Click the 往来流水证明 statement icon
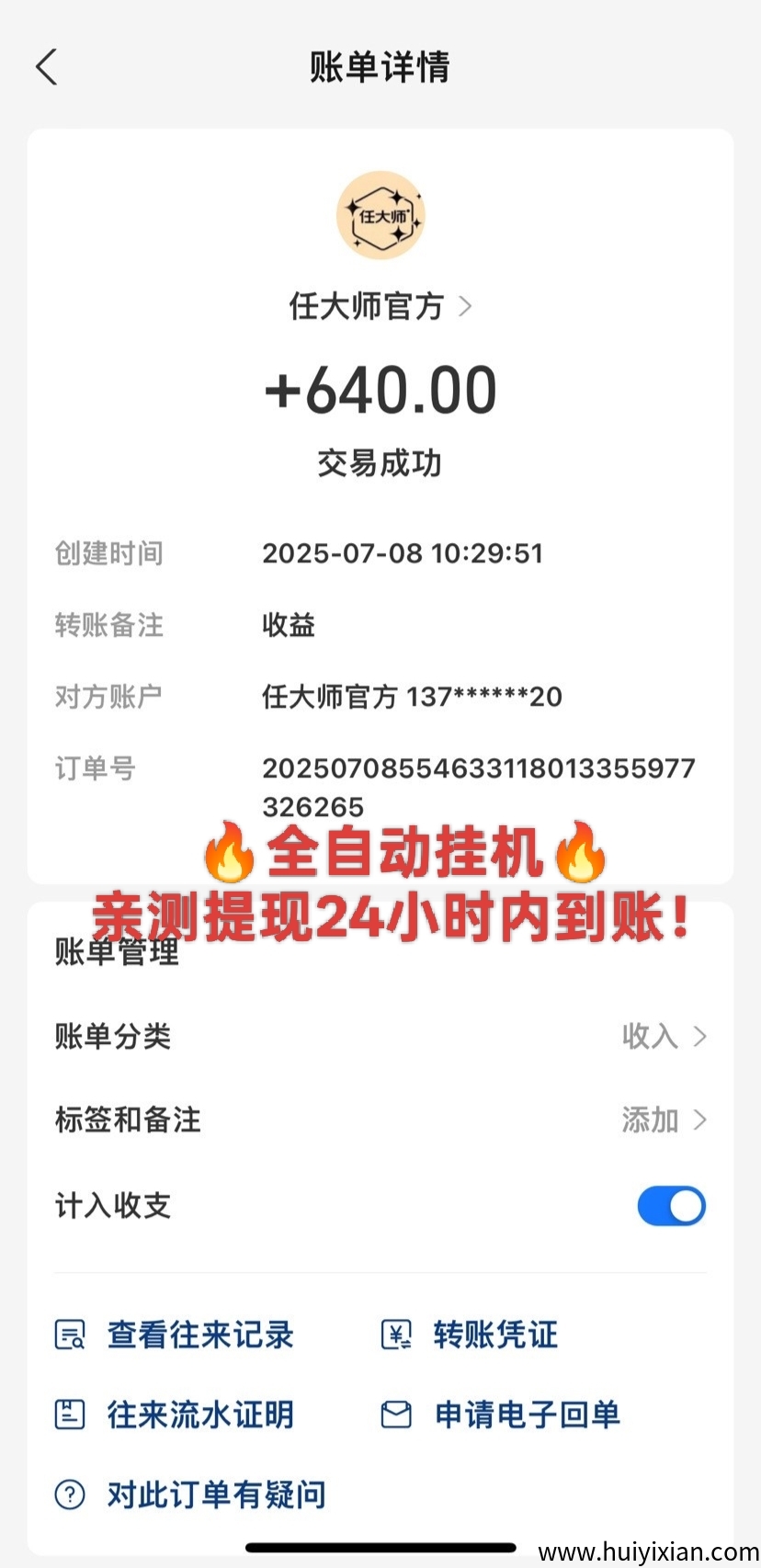 [x=69, y=1415]
